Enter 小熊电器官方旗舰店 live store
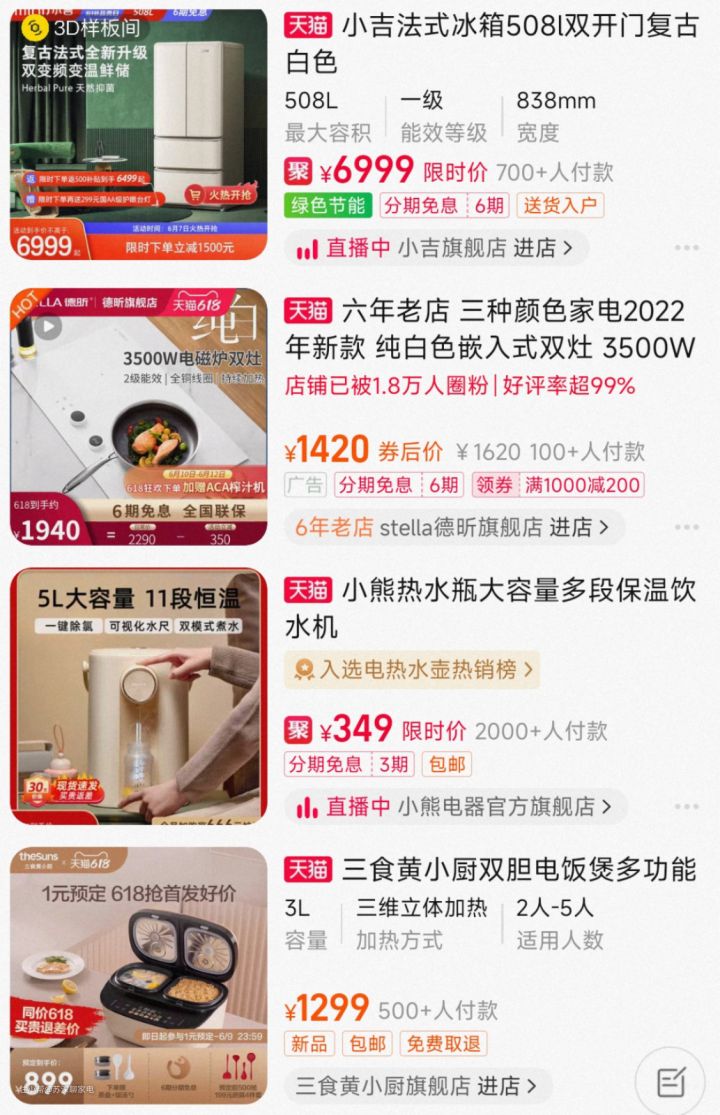The height and width of the screenshot is (1115, 720). [456, 806]
